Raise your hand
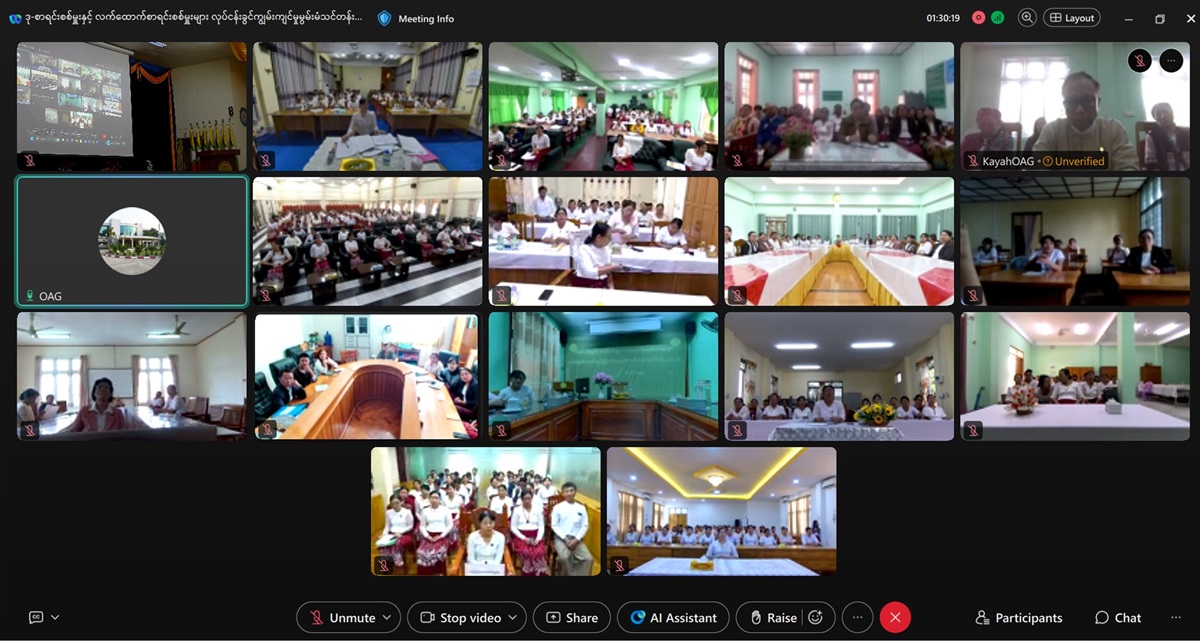1200x641 pixels. (771, 618)
